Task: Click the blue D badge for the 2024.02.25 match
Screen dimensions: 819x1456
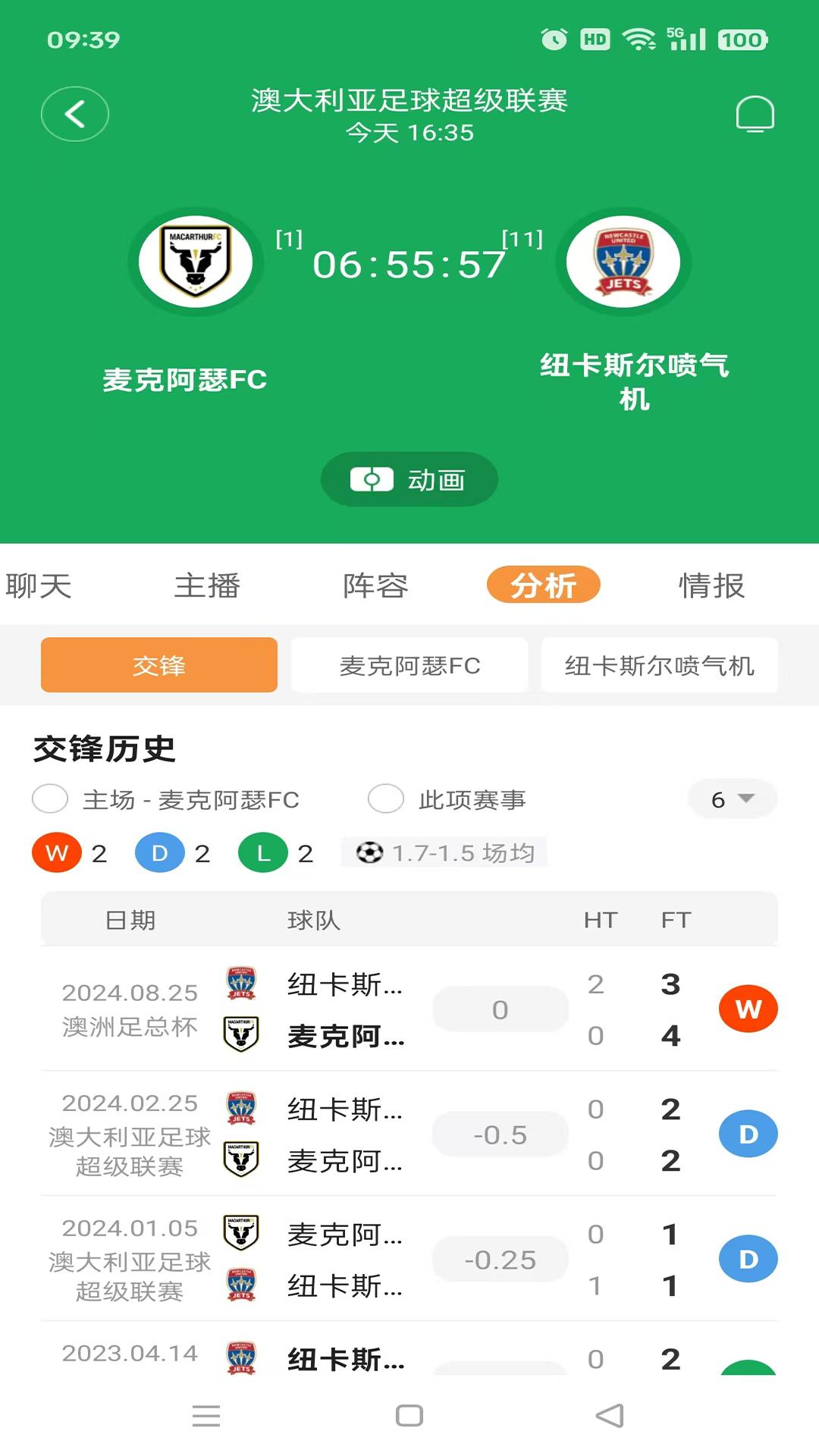Action: (x=748, y=1134)
